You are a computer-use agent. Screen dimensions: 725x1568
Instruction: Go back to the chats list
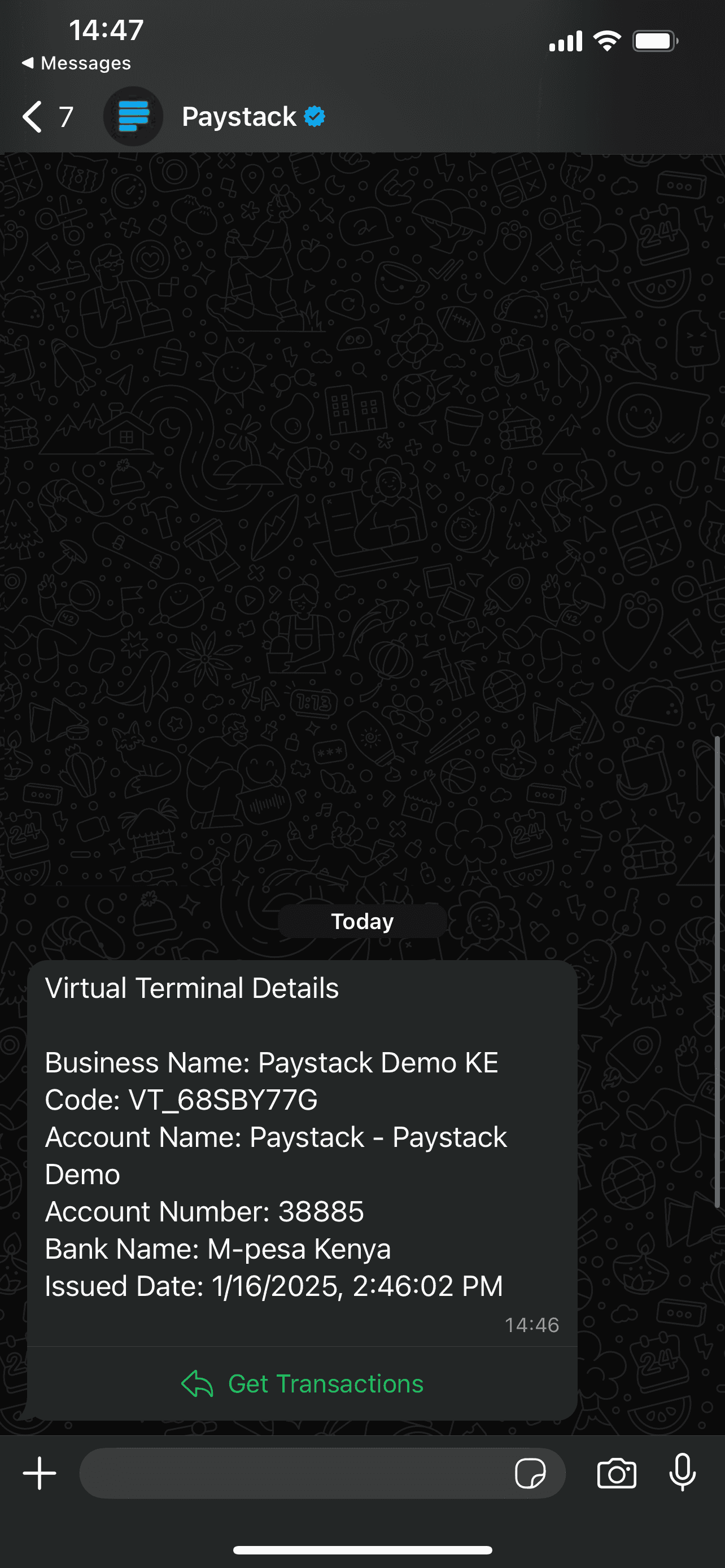coord(46,116)
